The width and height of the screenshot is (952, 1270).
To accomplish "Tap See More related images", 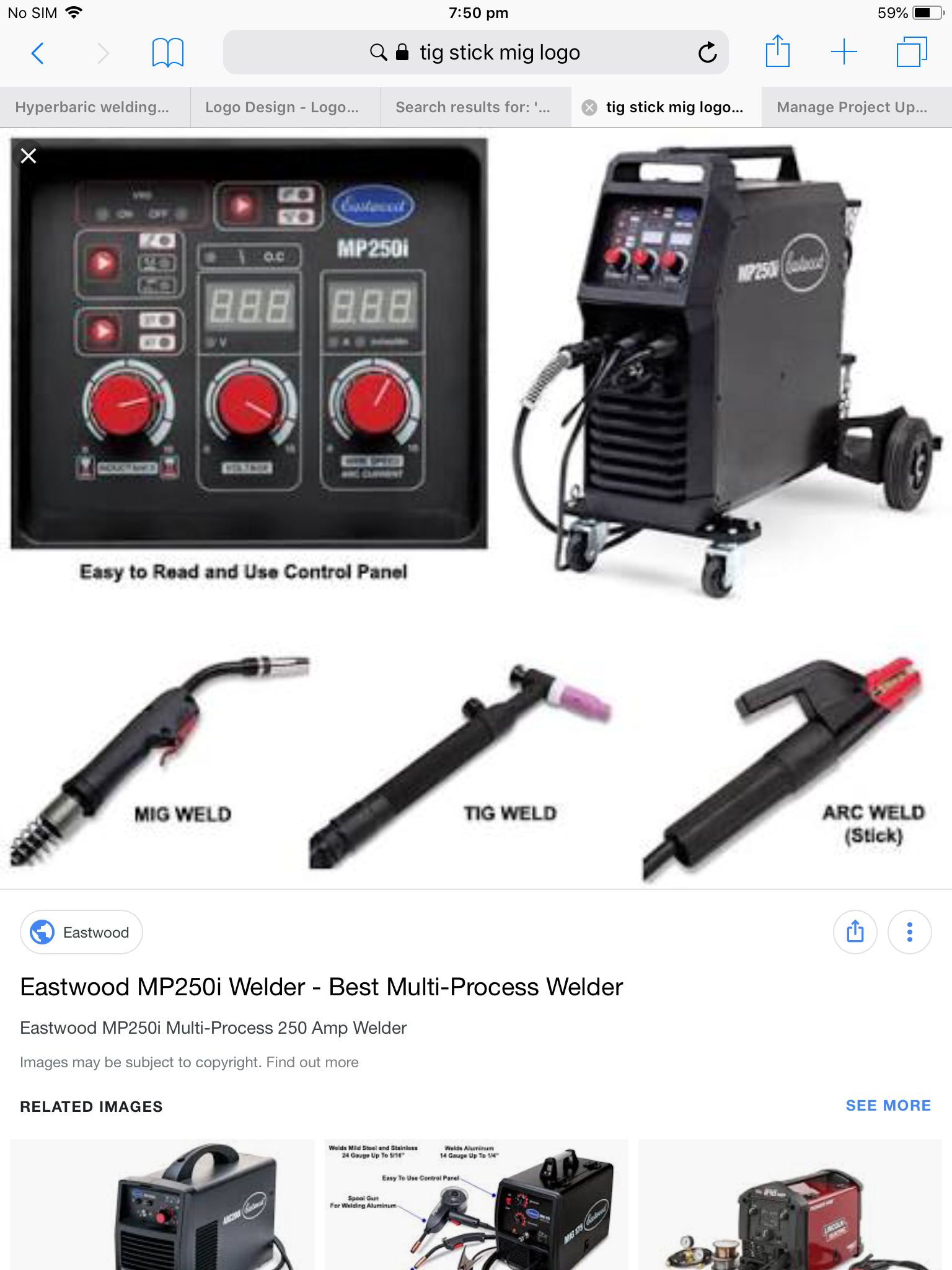I will (888, 1106).
